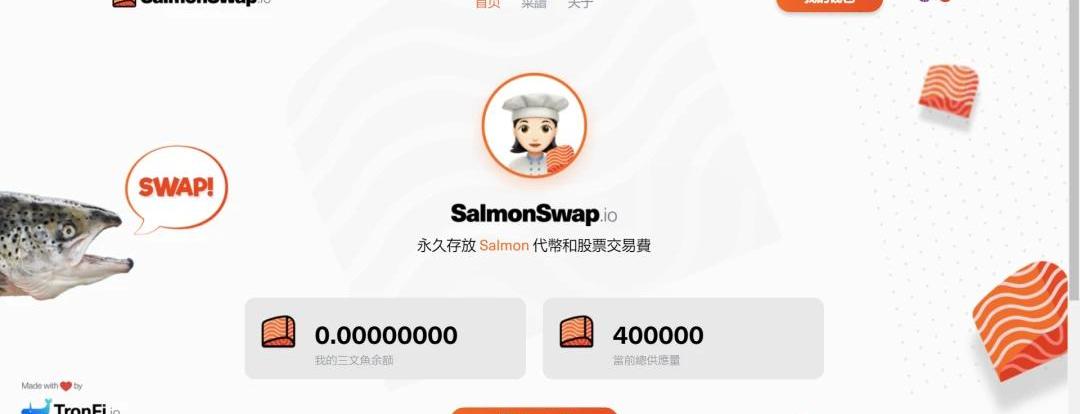Open the 菜譜 navigation tab

[x=534, y=3]
